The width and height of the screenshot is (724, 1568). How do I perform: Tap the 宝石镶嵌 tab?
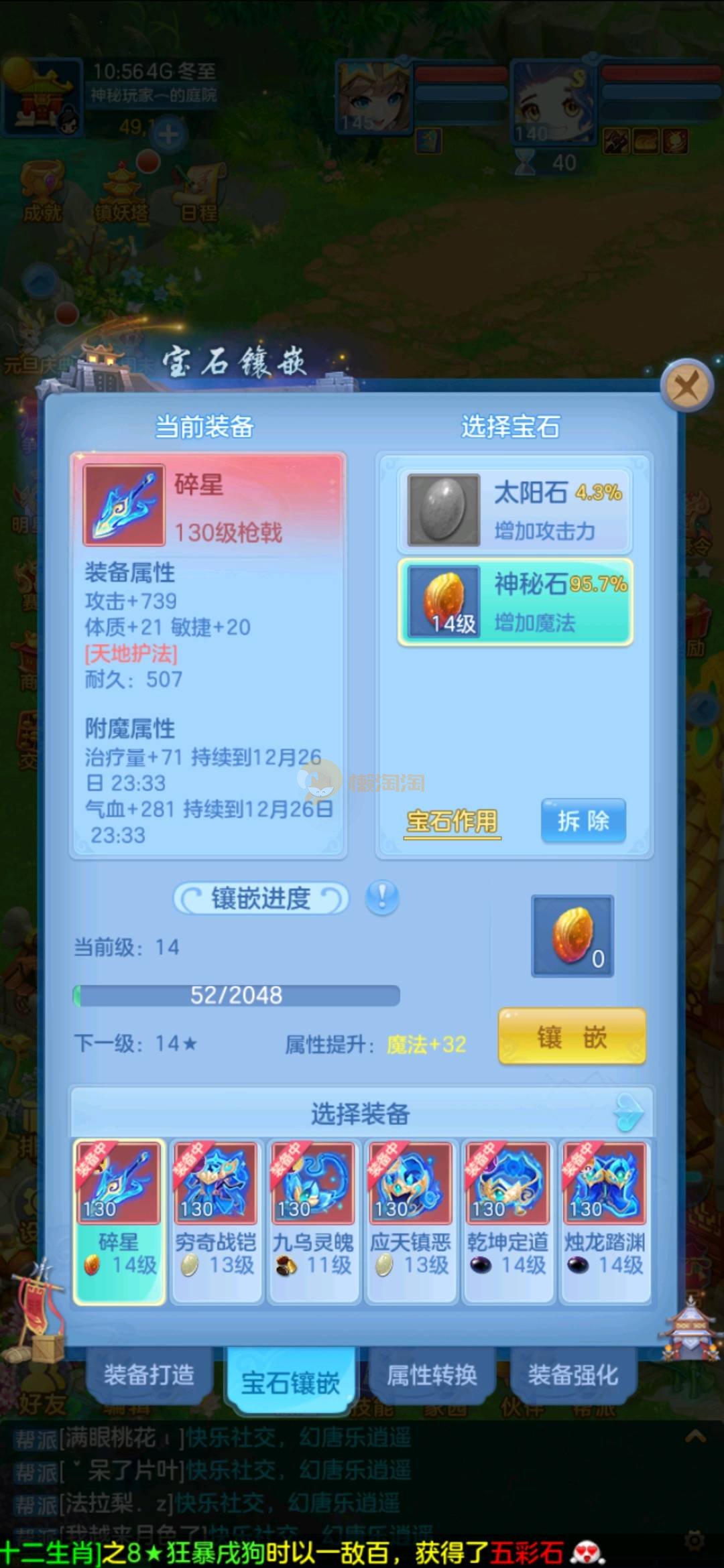click(290, 1382)
